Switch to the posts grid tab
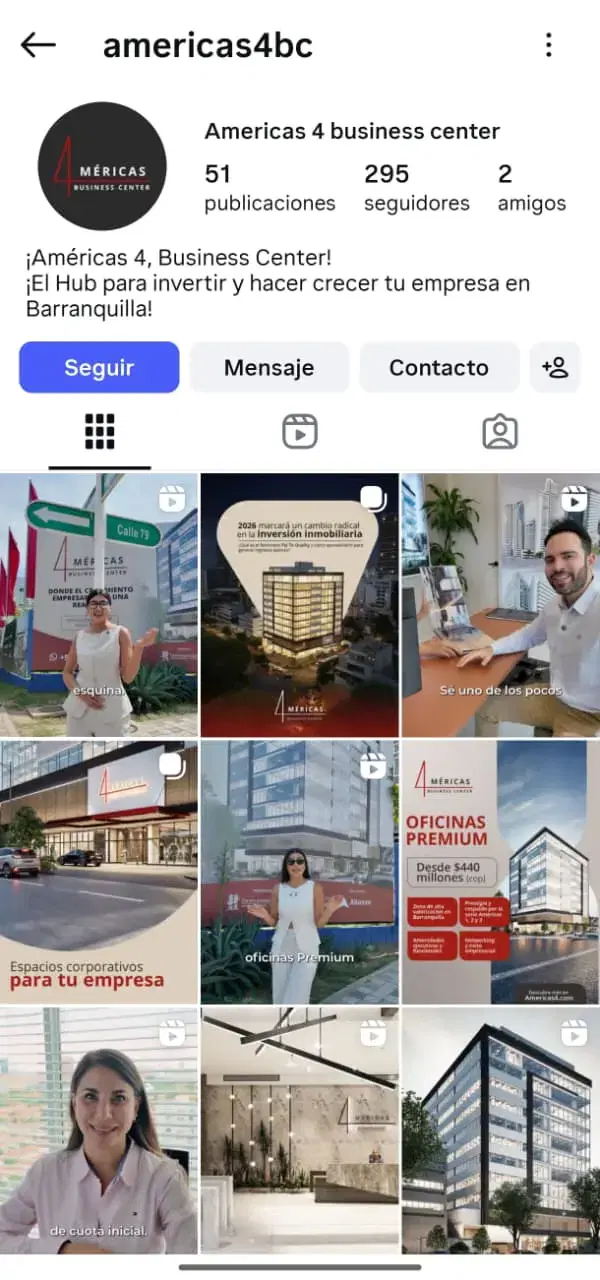 (99, 431)
